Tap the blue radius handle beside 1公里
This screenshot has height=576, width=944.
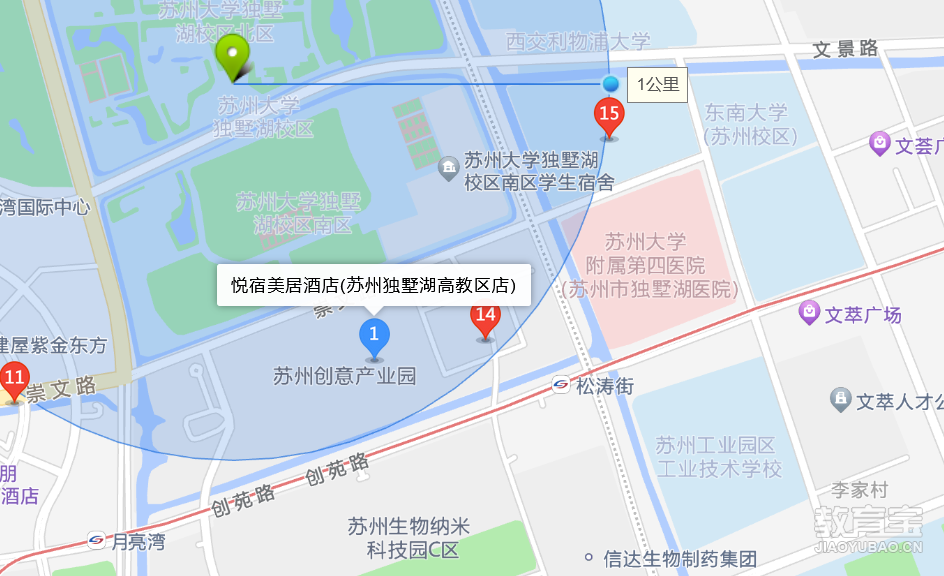[610, 84]
